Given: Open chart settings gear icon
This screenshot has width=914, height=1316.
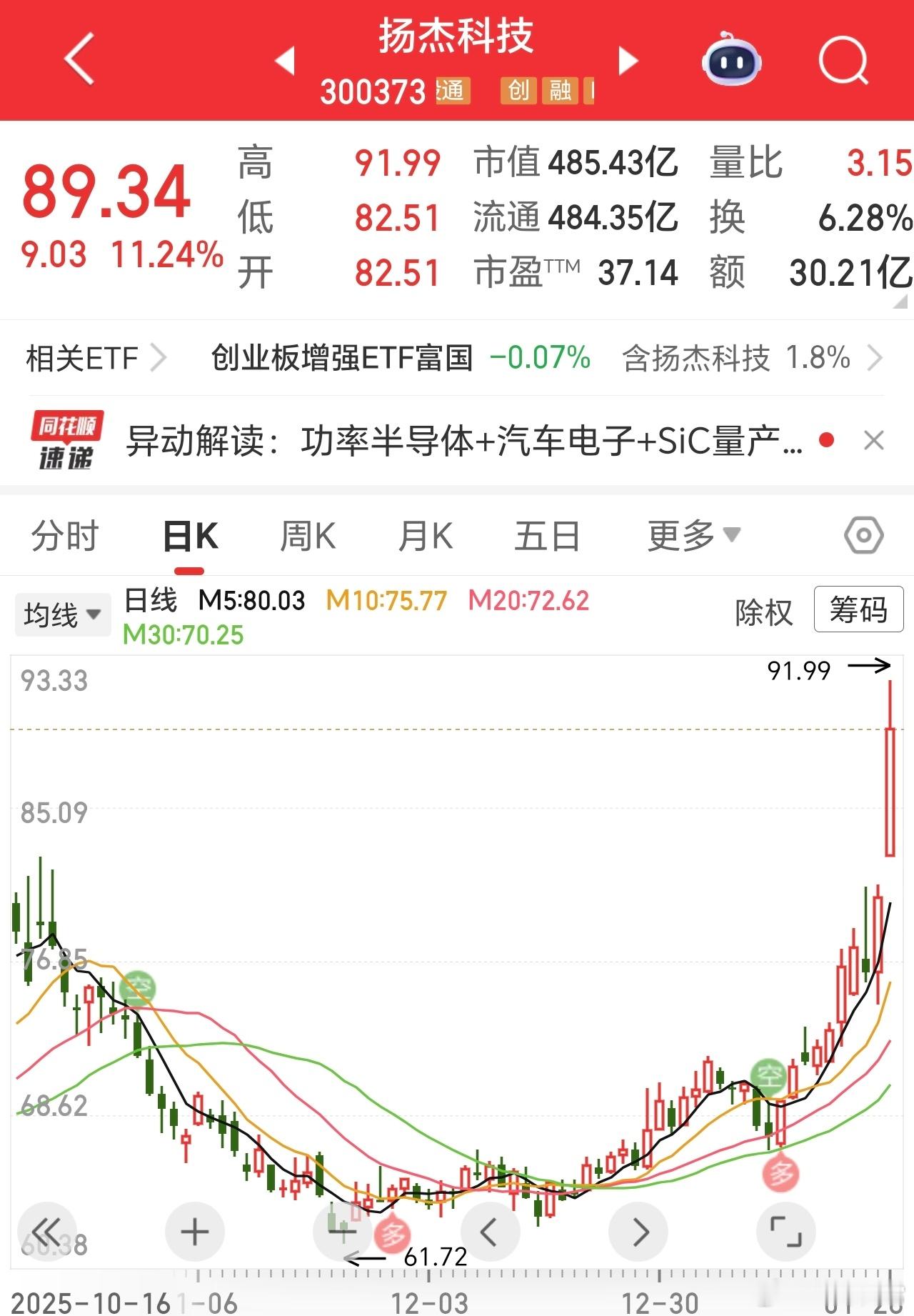Looking at the screenshot, I should click(863, 534).
